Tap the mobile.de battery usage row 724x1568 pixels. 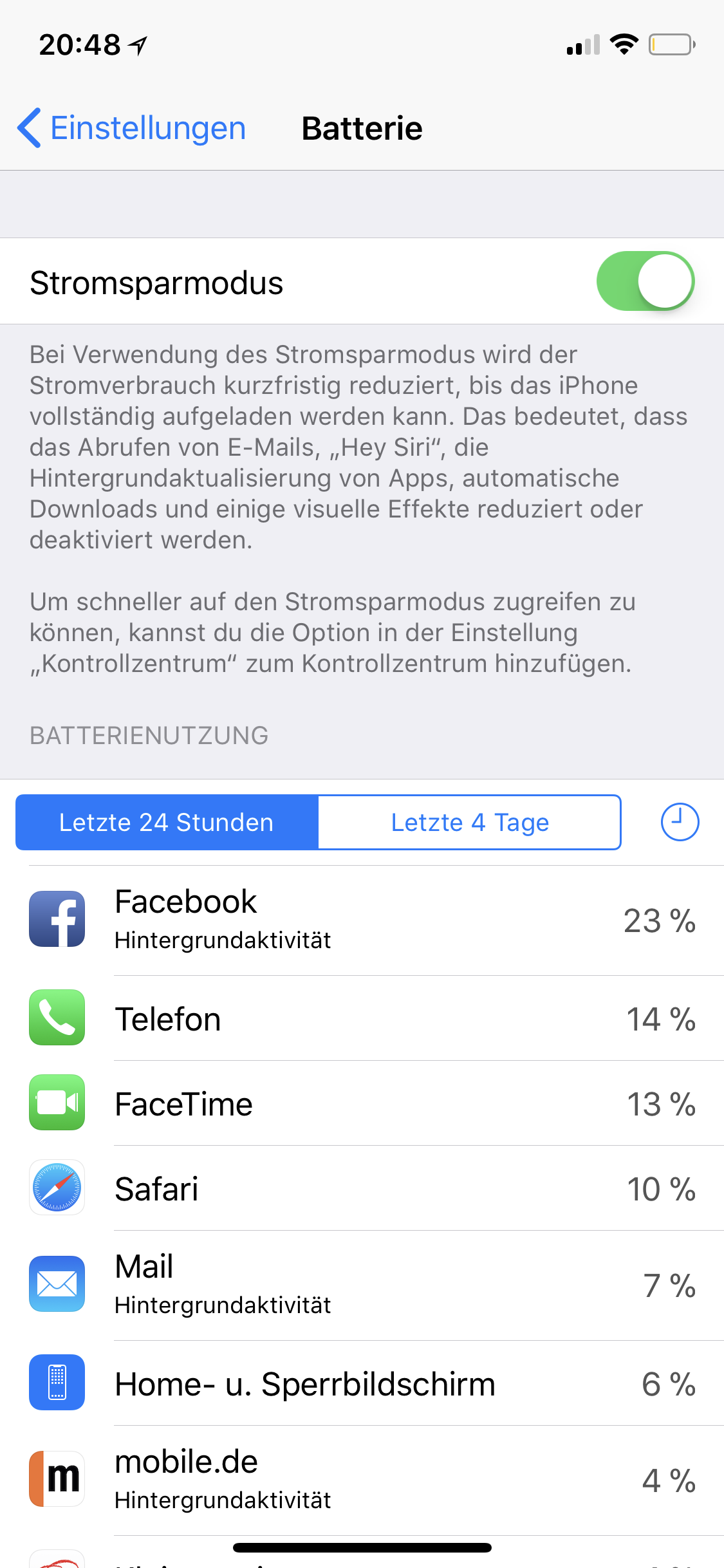[x=362, y=1480]
